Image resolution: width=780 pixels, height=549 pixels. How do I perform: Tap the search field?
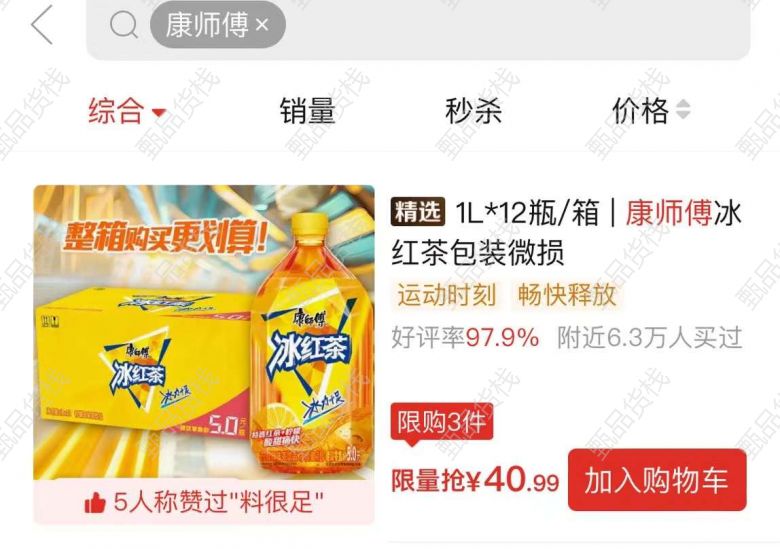click(x=500, y=26)
